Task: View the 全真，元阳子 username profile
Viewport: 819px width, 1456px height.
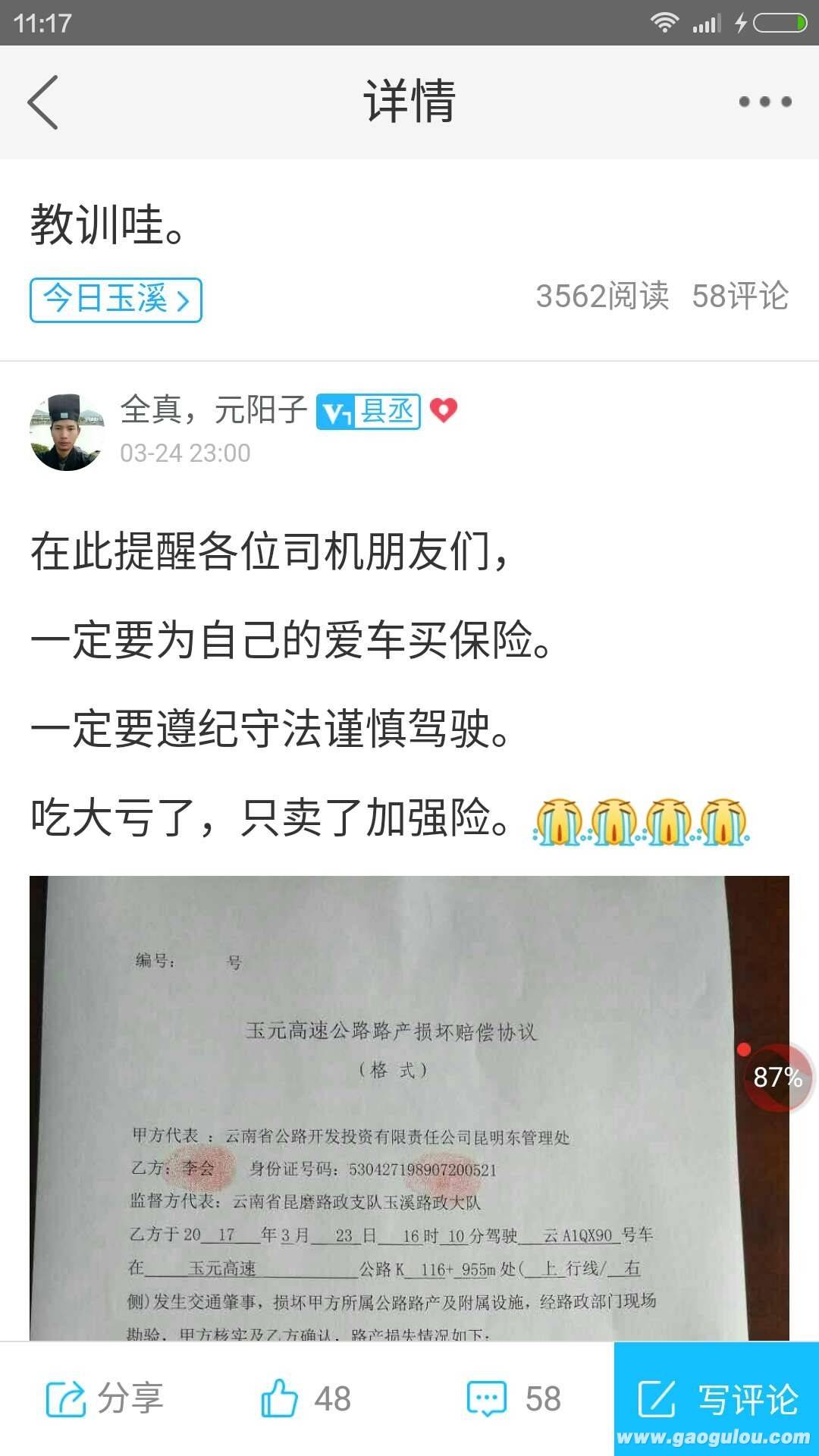Action: point(214,410)
